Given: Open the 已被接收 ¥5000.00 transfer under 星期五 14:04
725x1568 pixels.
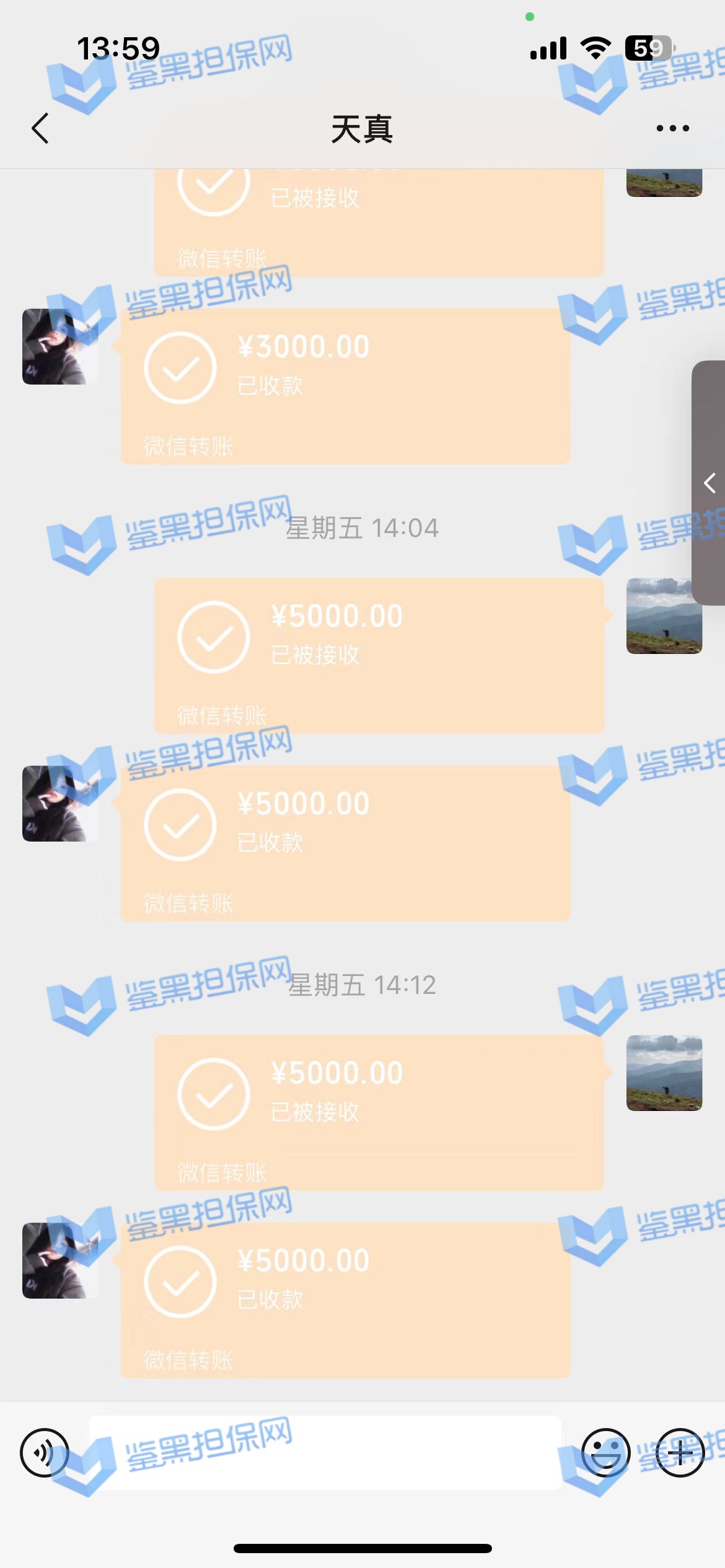Looking at the screenshot, I should (379, 655).
